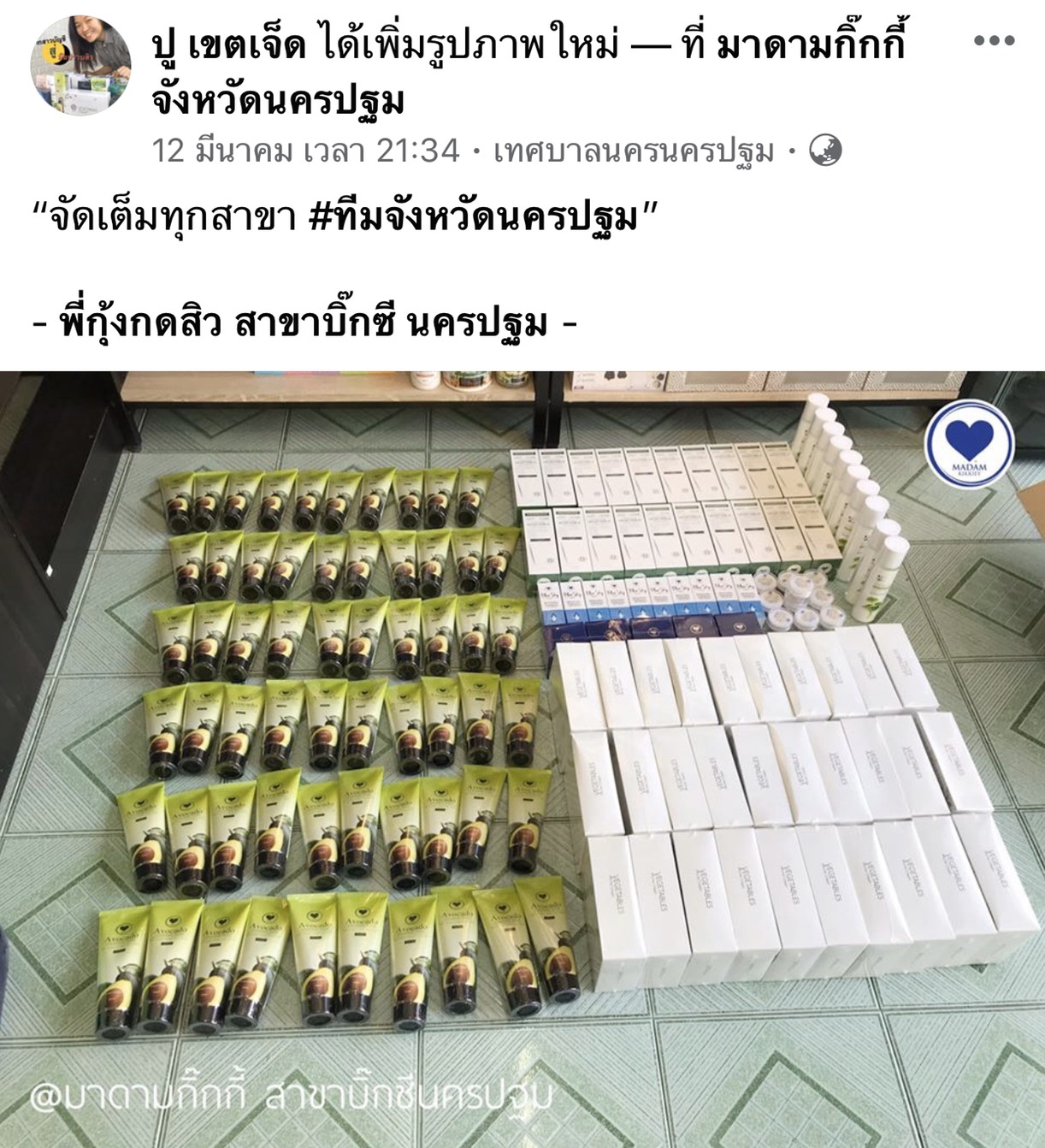Open ปู เขตเจ็ด's profile name link
This screenshot has height=1148, width=1045.
coord(228,44)
